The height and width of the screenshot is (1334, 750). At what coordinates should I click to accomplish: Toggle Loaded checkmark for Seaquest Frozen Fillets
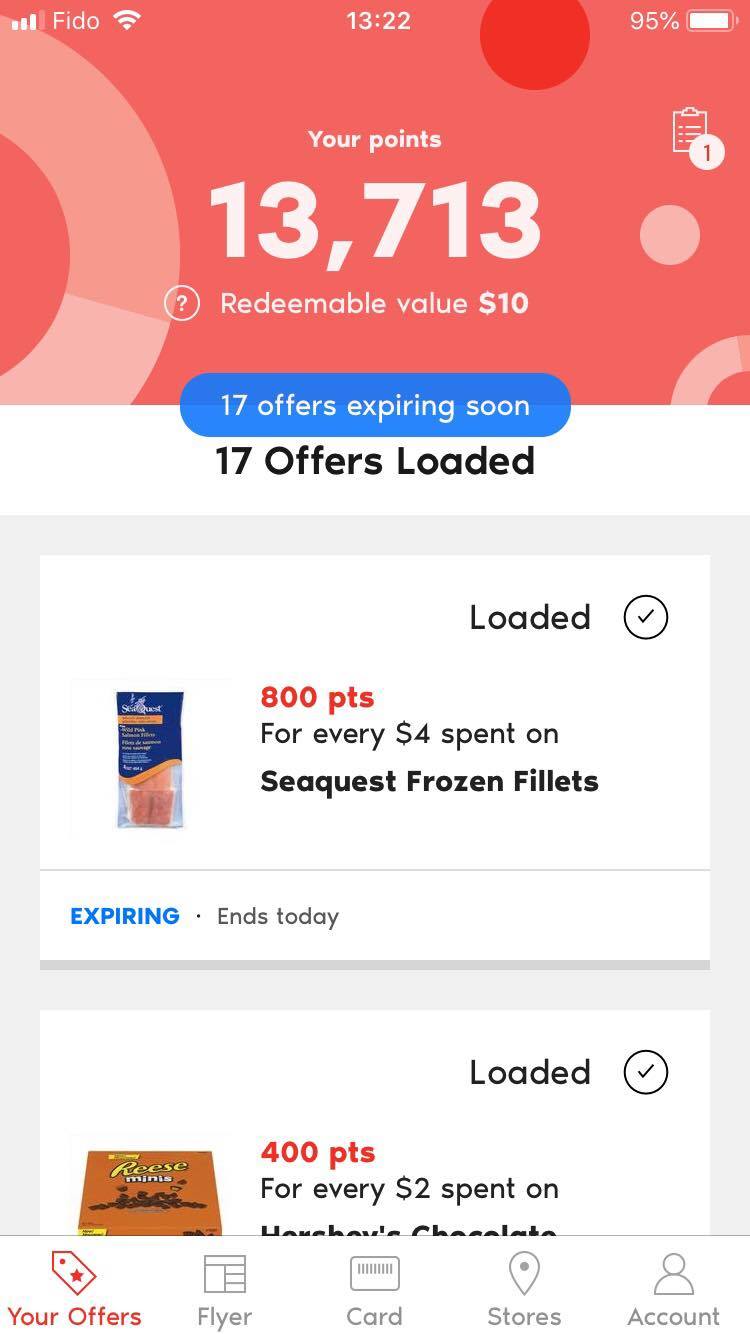645,617
